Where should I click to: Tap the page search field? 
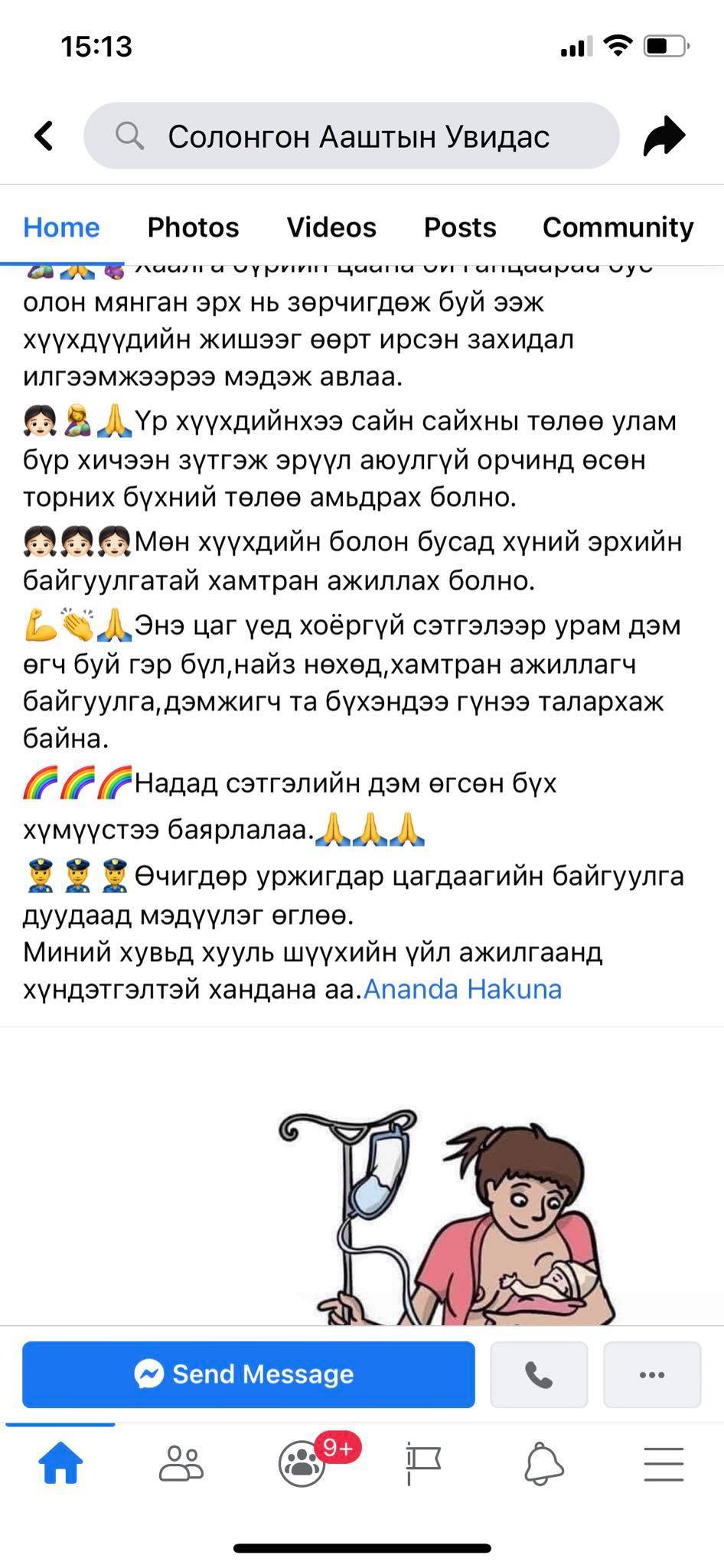352,136
